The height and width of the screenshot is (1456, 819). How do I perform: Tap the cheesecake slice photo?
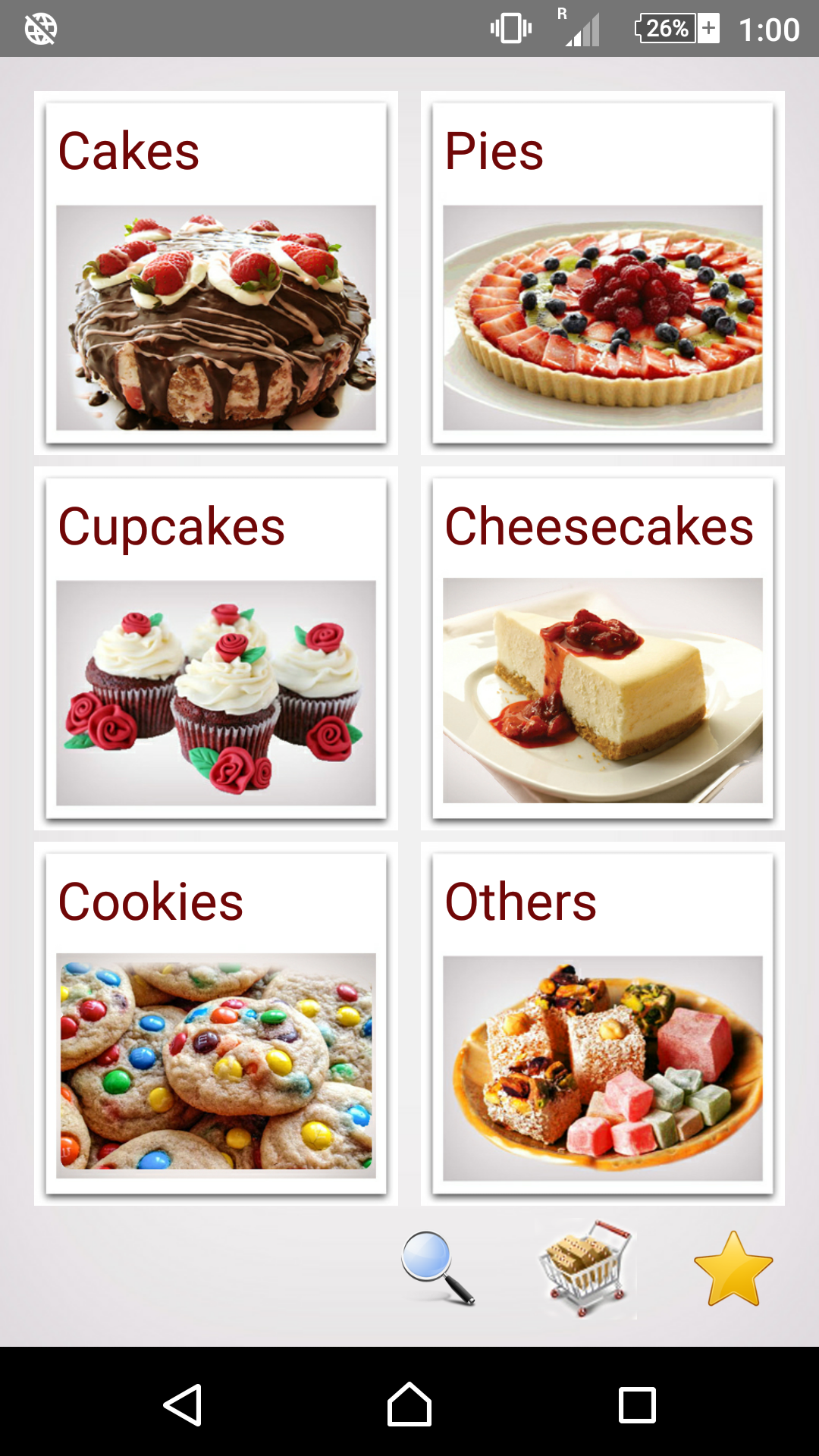[x=602, y=694]
